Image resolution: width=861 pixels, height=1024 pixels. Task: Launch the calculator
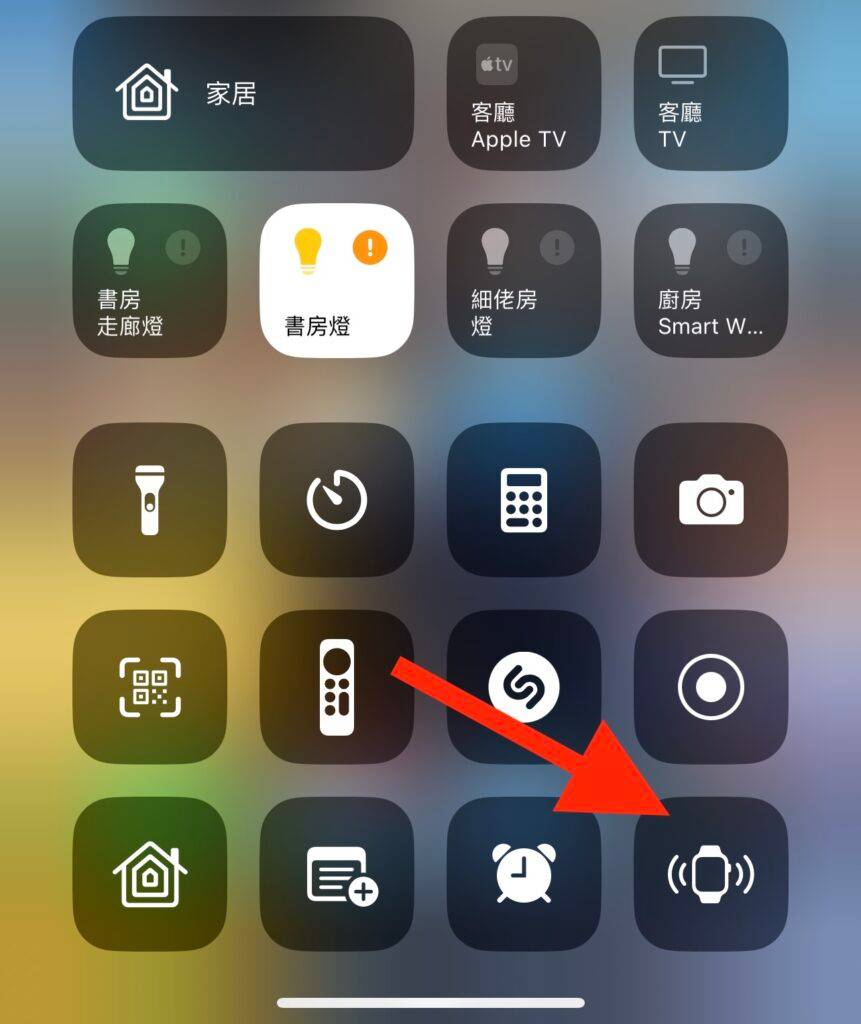[523, 499]
